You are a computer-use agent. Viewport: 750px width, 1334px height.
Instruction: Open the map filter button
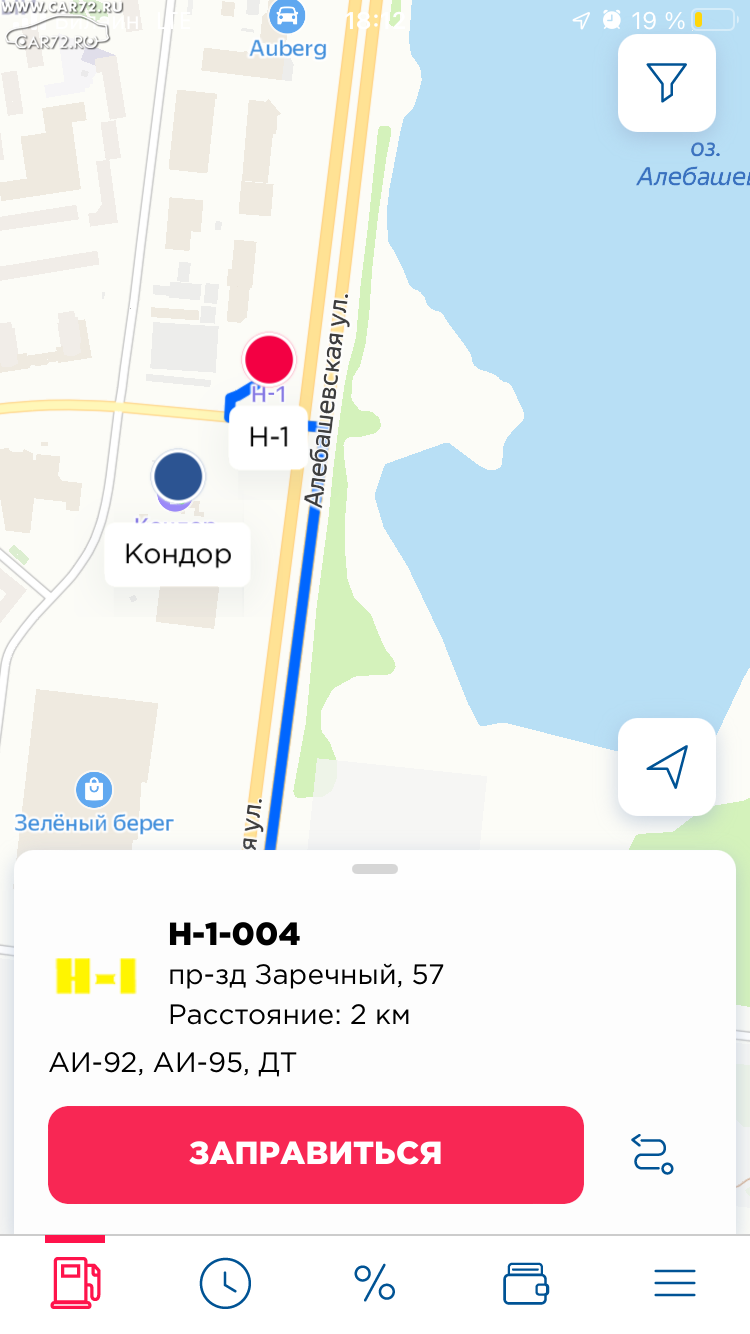[x=667, y=83]
